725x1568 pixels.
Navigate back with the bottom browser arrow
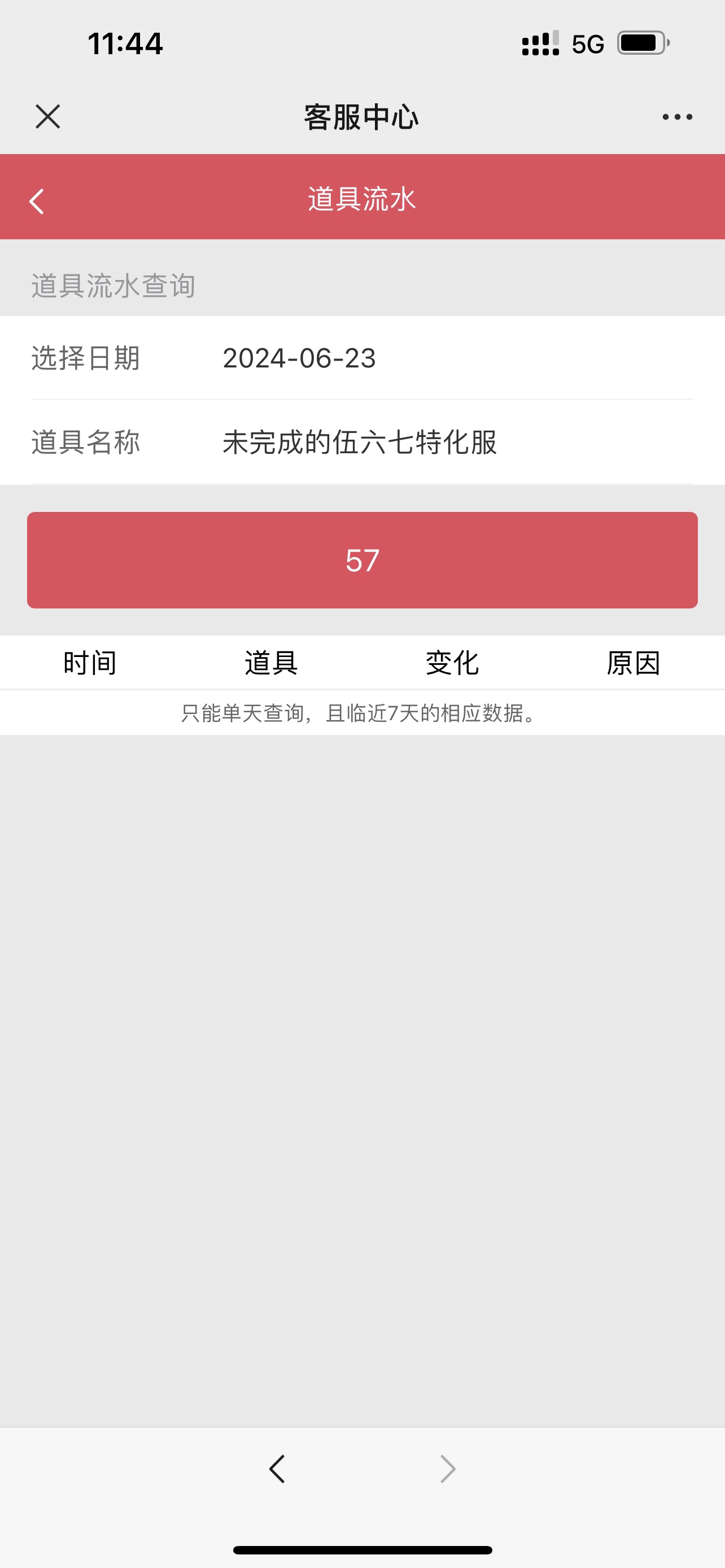point(277,1469)
